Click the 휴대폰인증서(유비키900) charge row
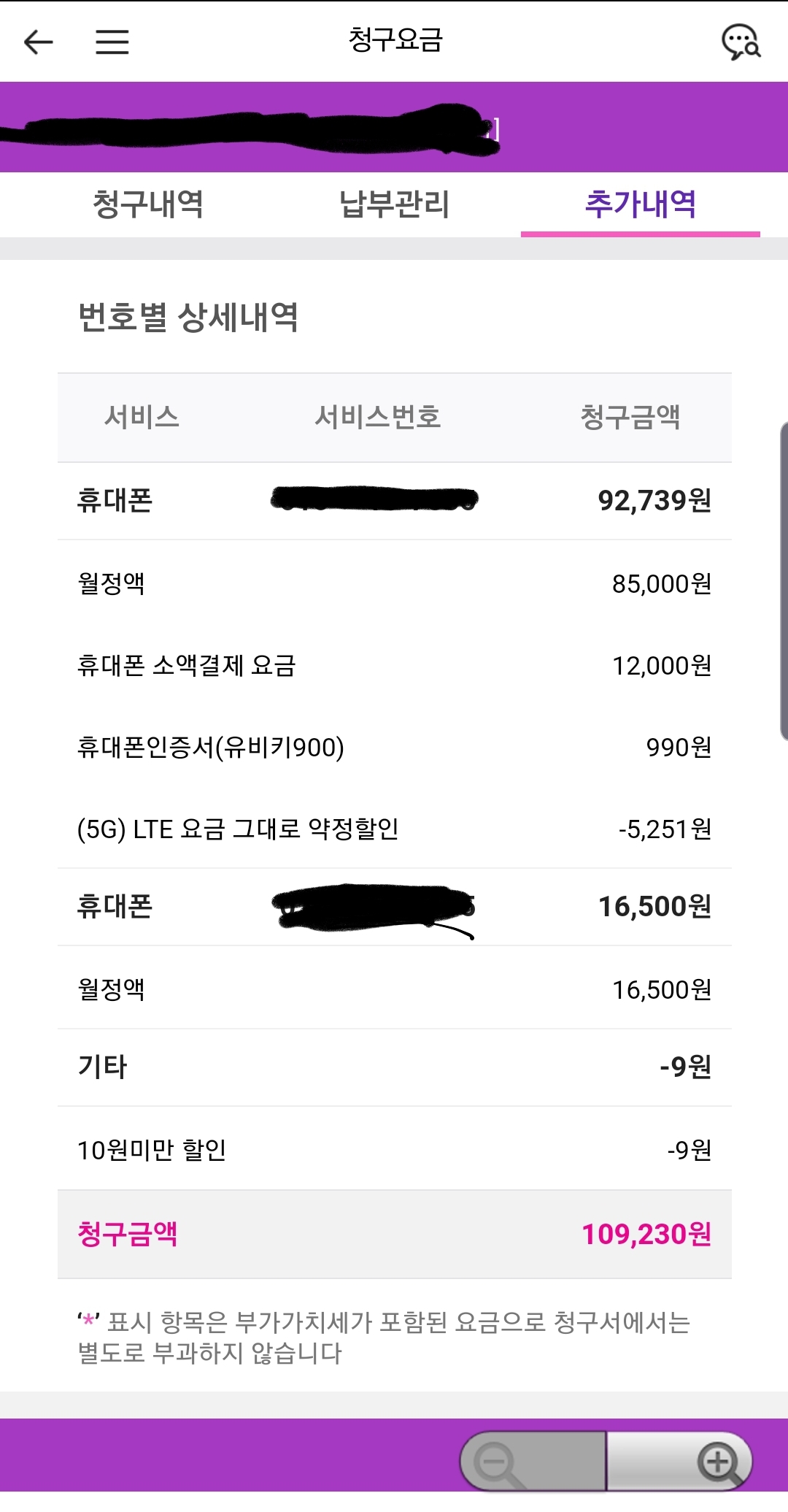The image size is (788, 1512). pos(394,745)
